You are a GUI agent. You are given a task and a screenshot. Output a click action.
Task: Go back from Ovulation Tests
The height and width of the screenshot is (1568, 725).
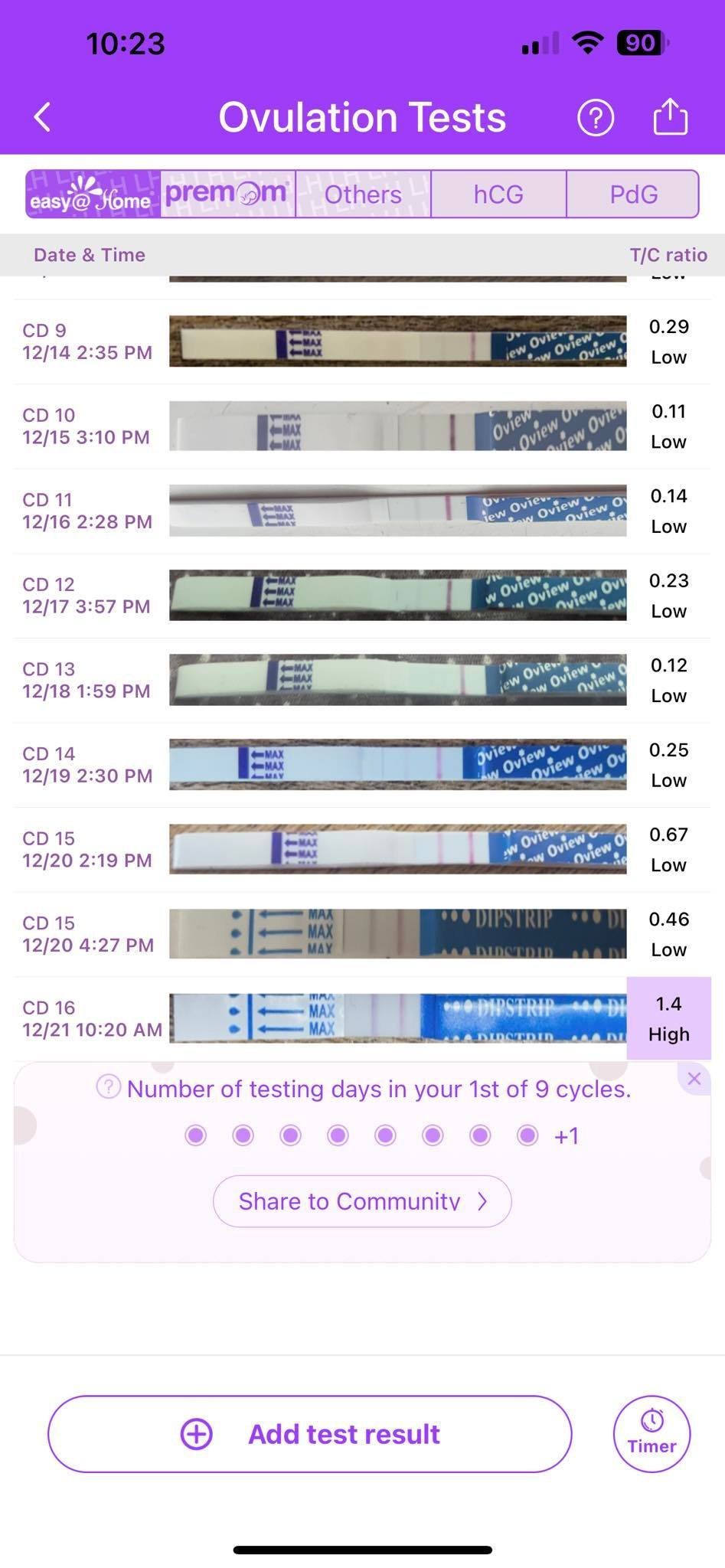pos(43,118)
